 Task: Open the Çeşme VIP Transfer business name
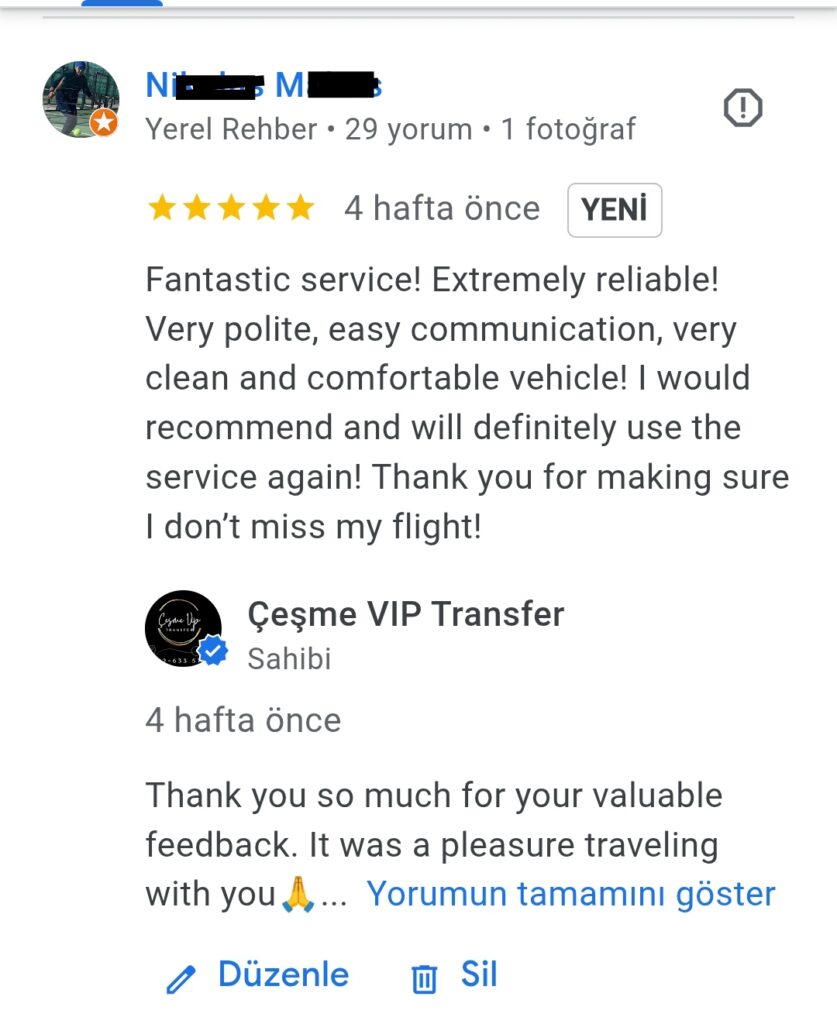[x=404, y=614]
